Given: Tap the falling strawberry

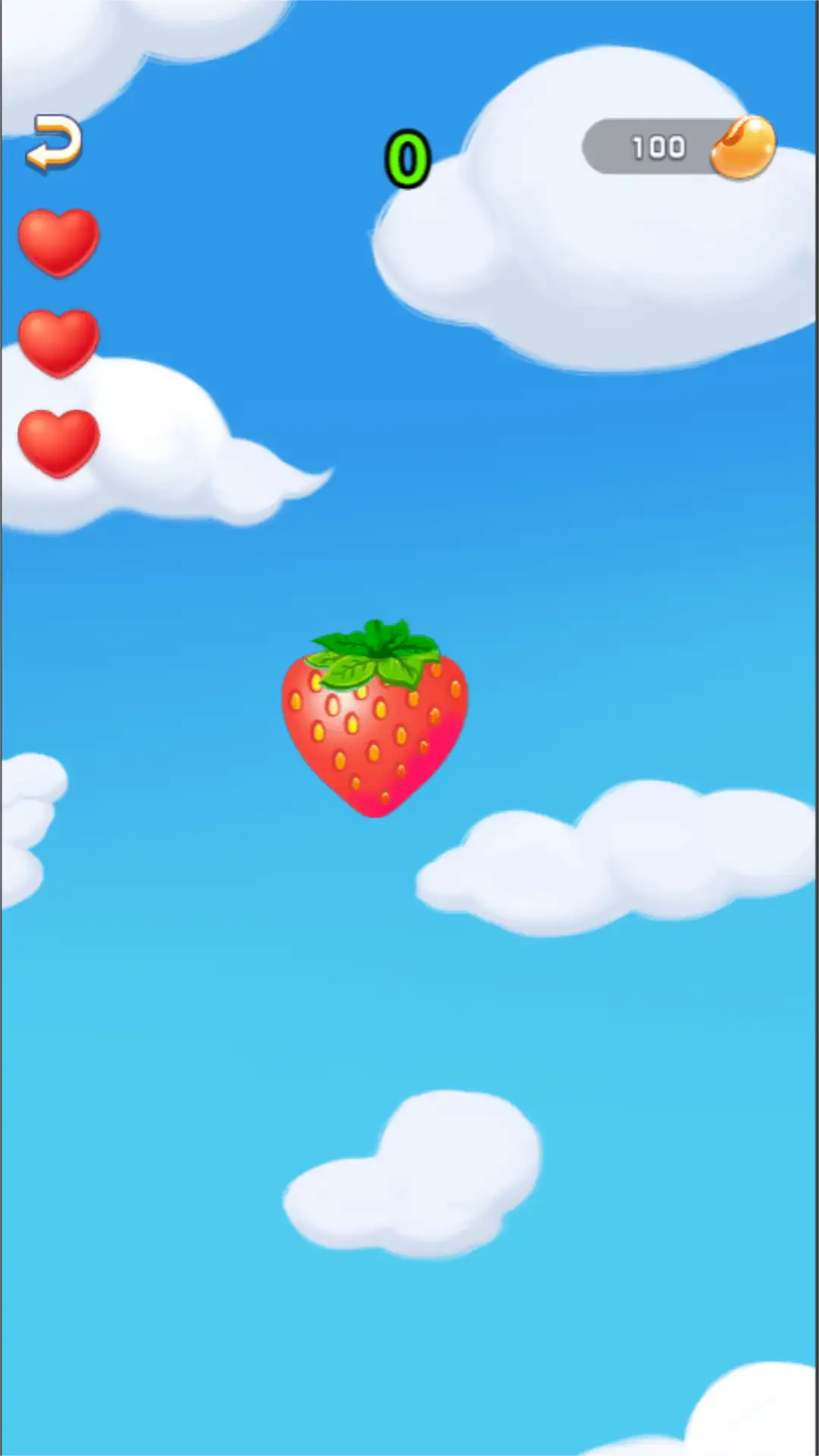Looking at the screenshot, I should [375, 720].
